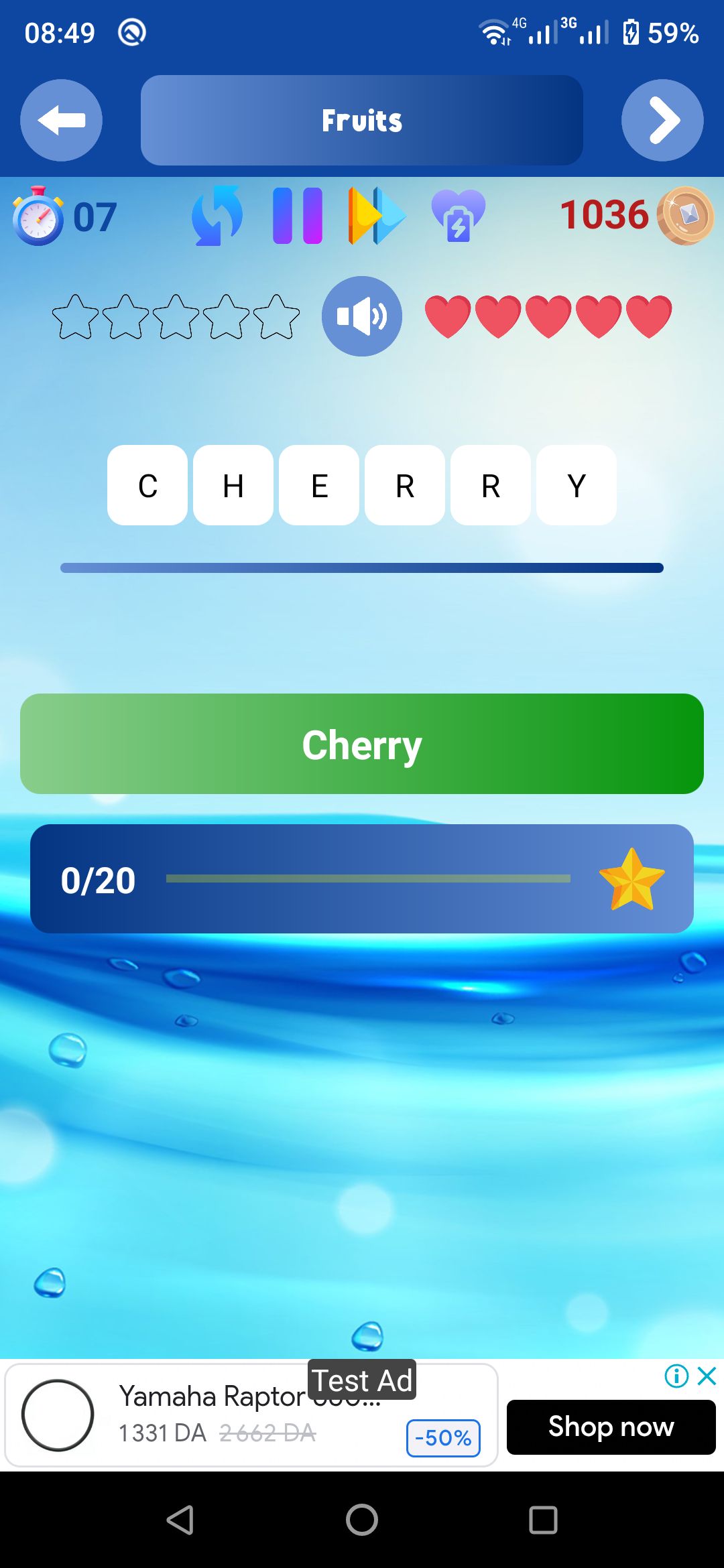
Task: Tap the fast-forward skip icon
Action: click(377, 216)
